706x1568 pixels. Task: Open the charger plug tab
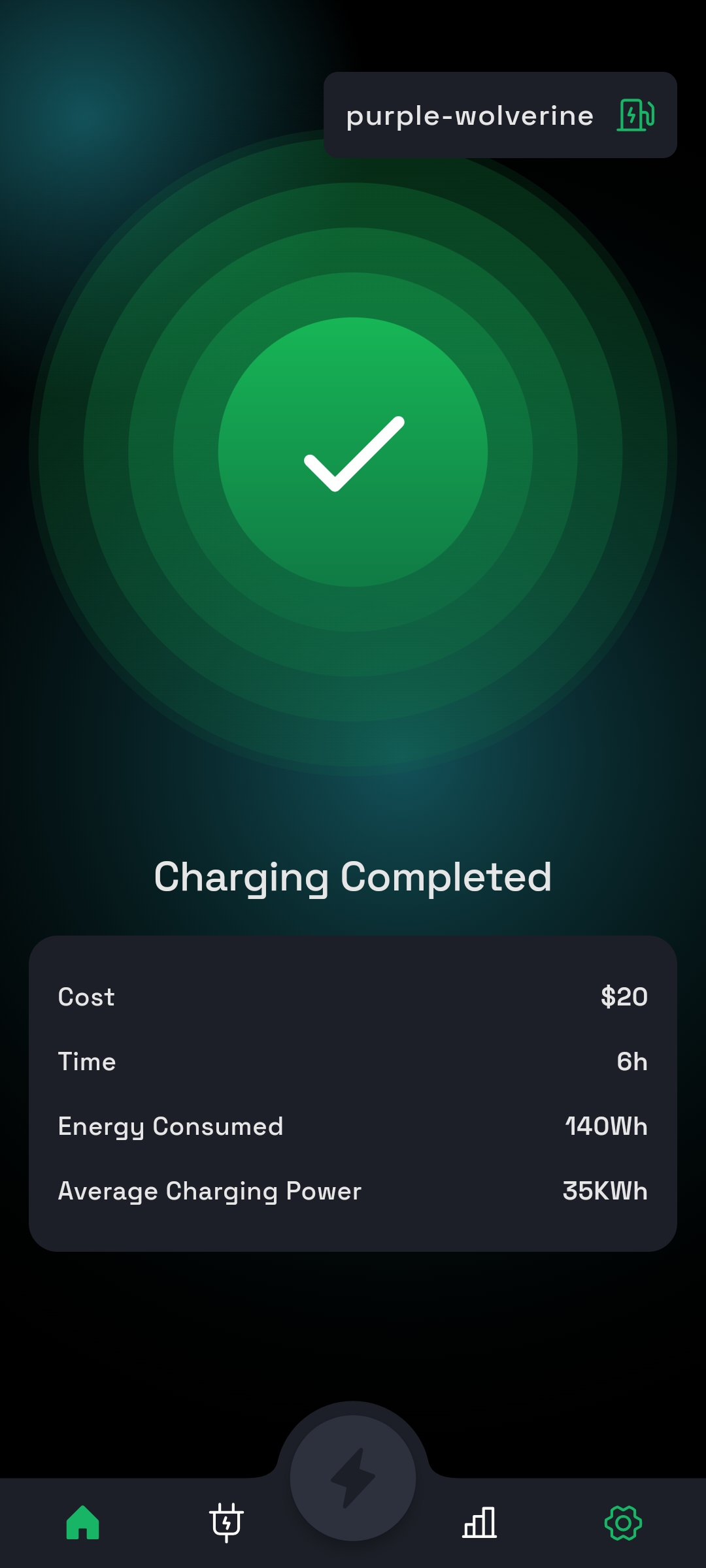[226, 1523]
